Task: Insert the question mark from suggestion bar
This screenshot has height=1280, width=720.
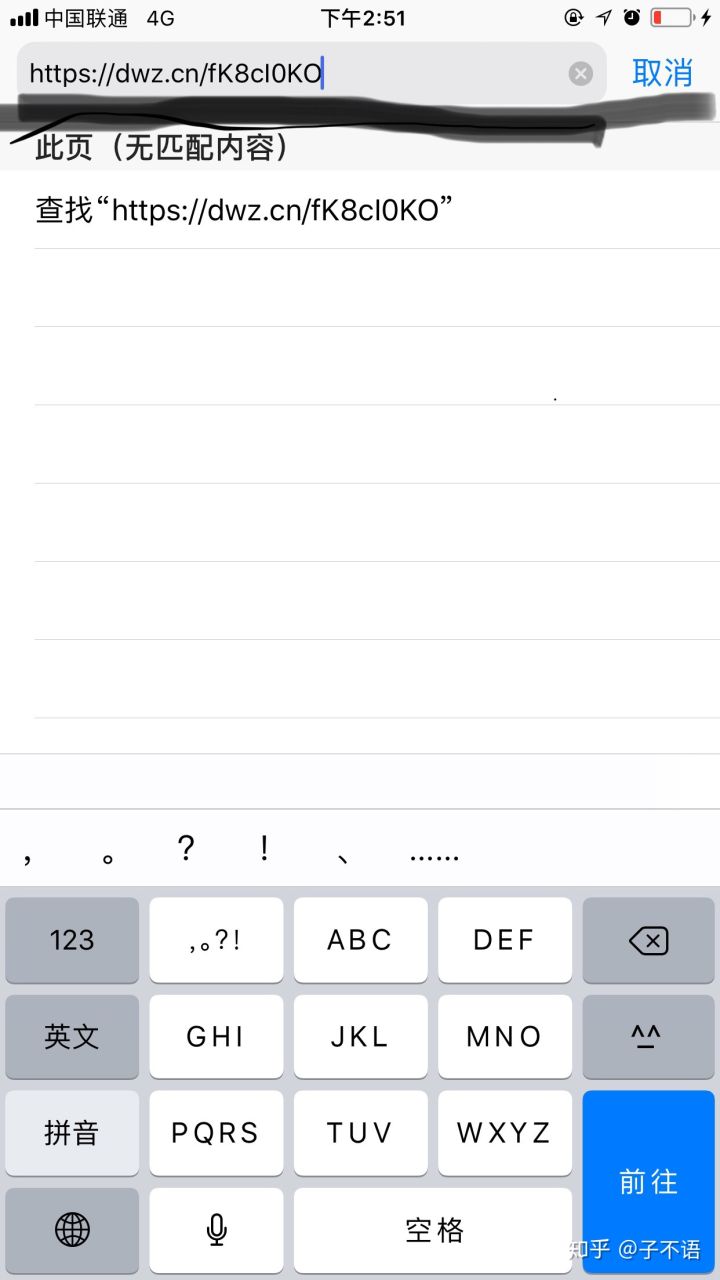Action: [x=185, y=849]
